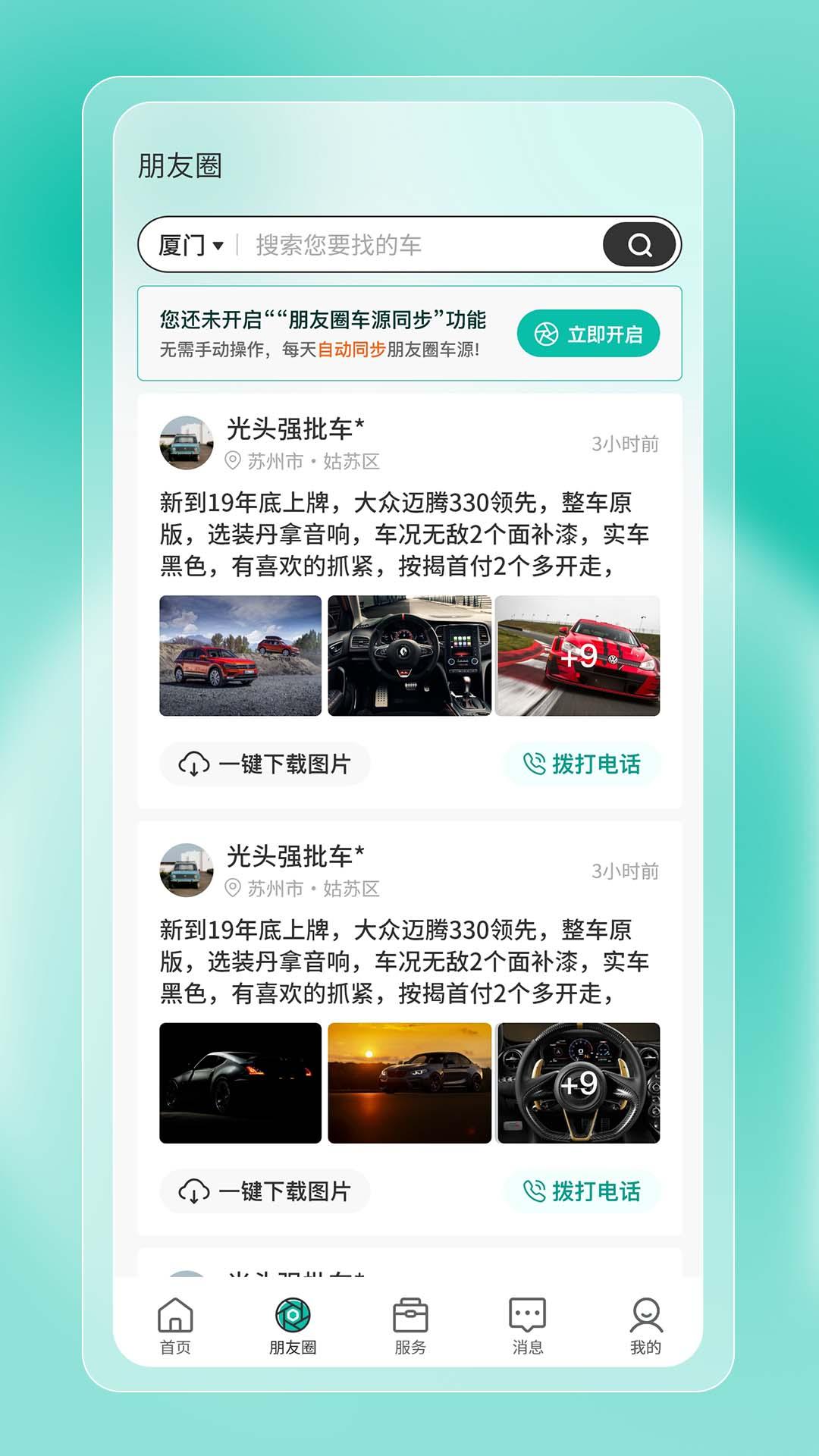
Task: Tap the 消息 message bubble icon
Action: tap(529, 1313)
